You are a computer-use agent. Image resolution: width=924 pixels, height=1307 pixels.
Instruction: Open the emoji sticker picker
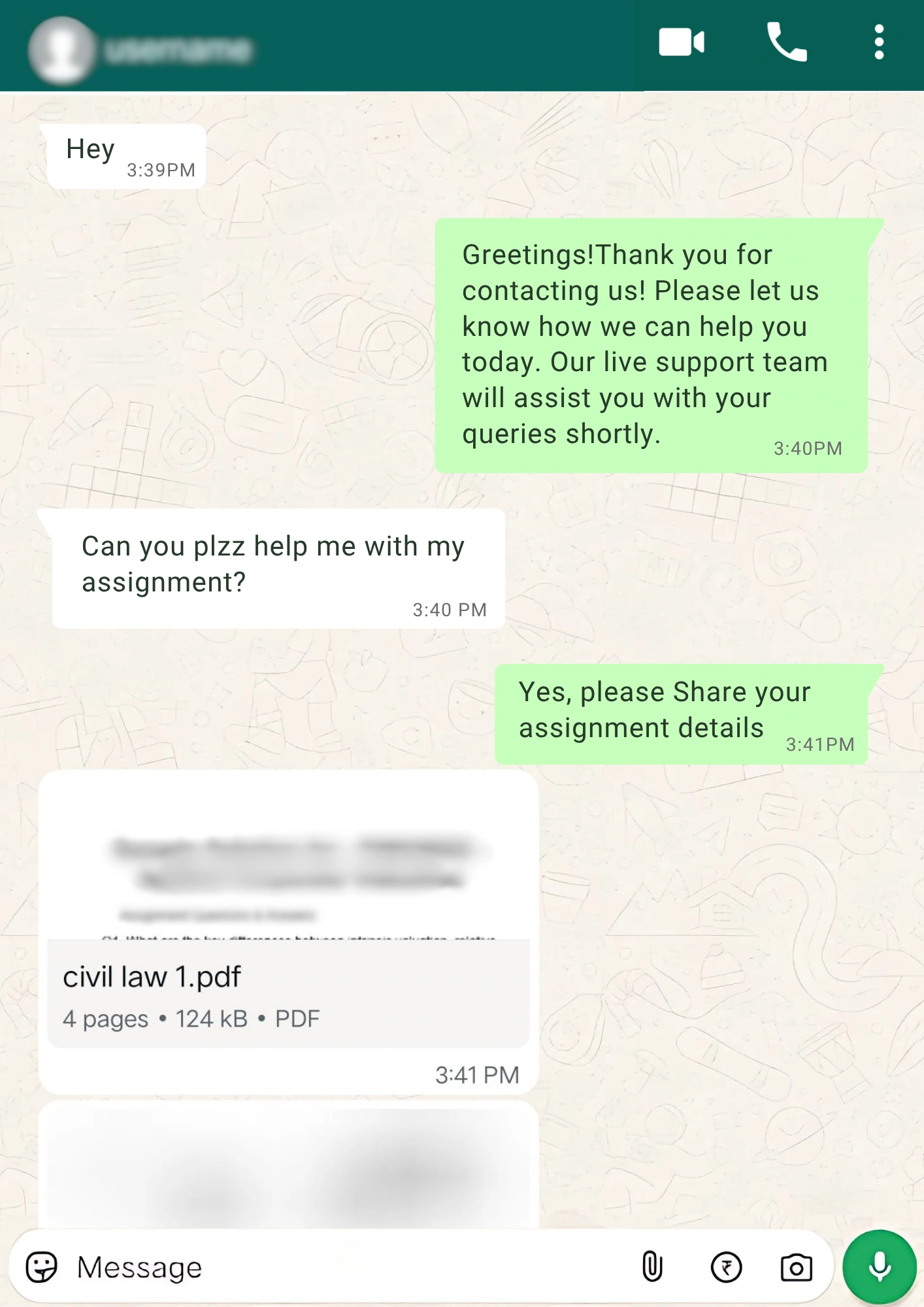42,1267
